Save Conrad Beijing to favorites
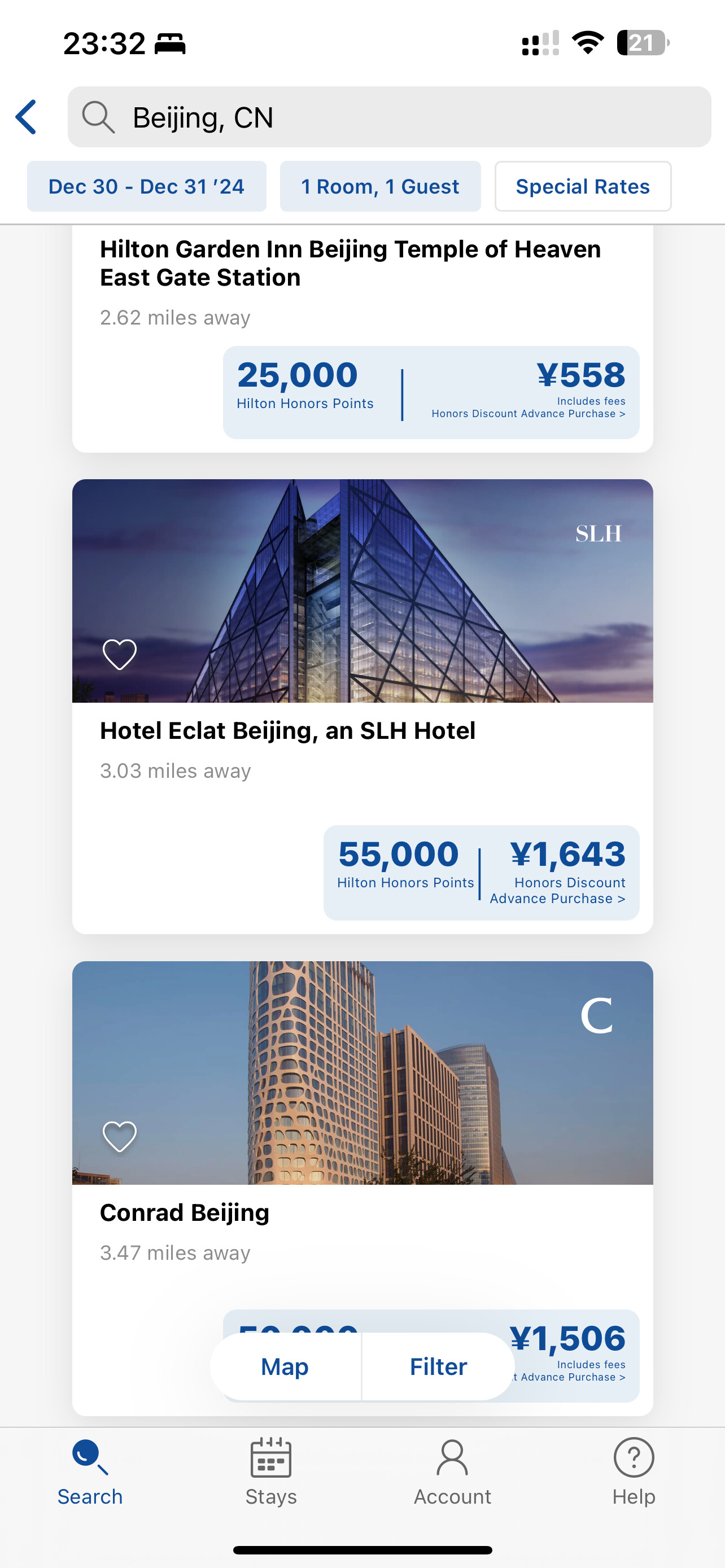725x1568 pixels. click(119, 1136)
